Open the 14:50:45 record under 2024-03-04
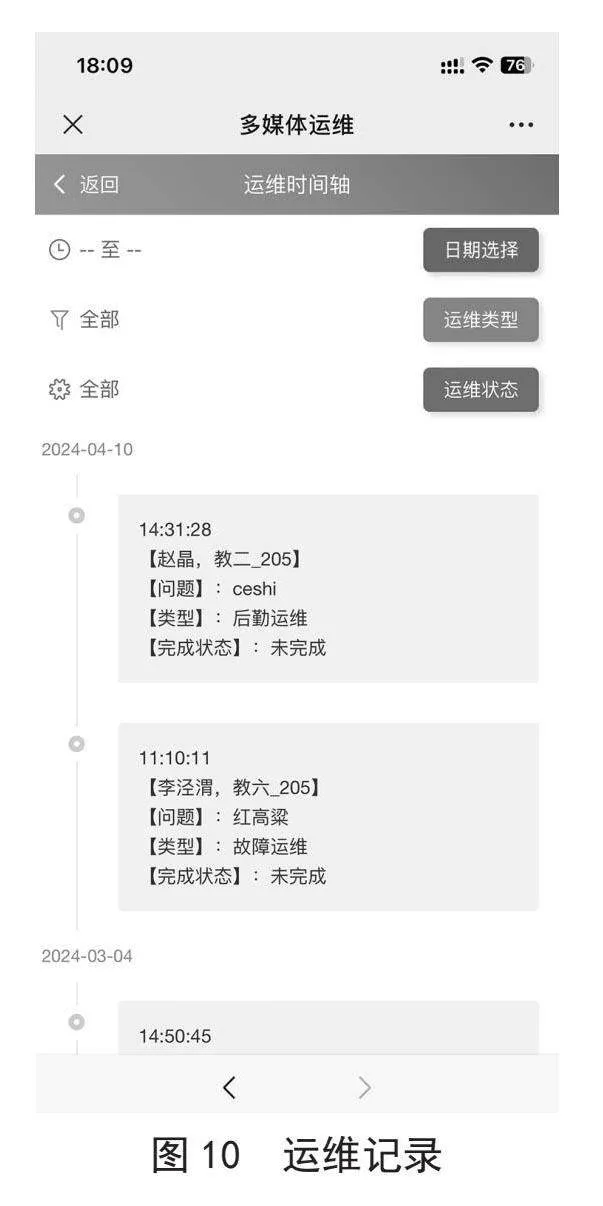This screenshot has width=603, height=1206. point(328,1027)
